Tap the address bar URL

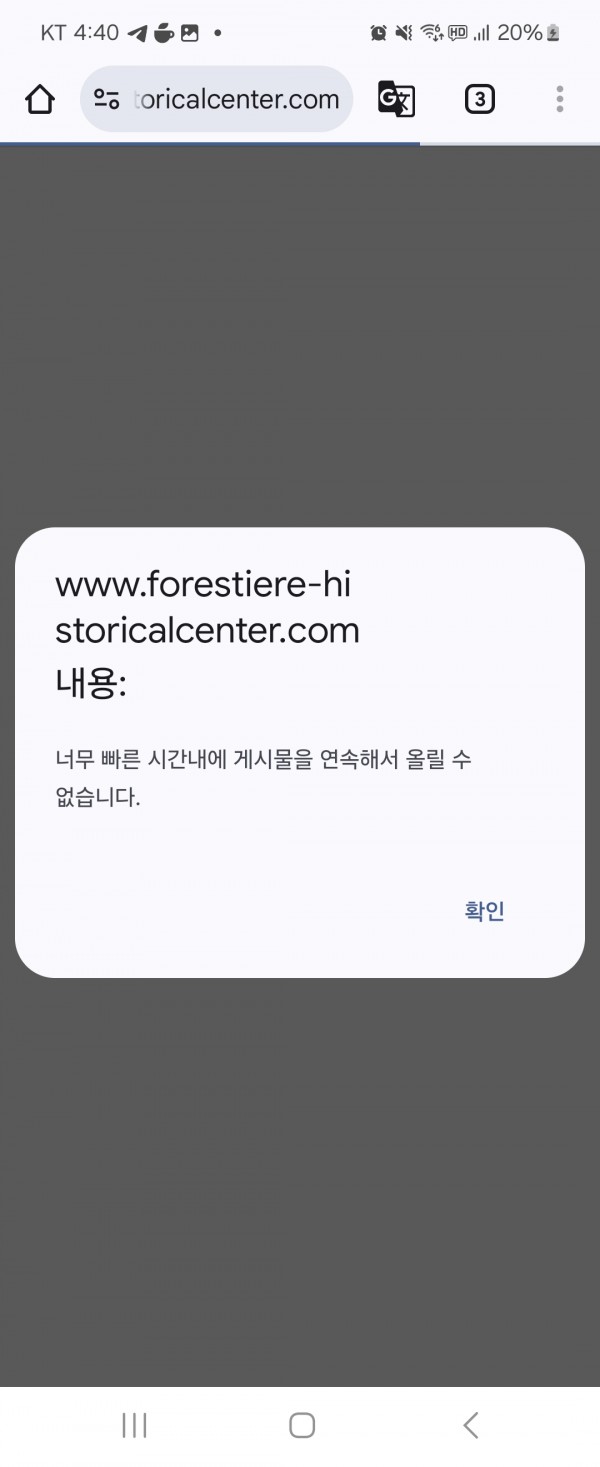237,99
